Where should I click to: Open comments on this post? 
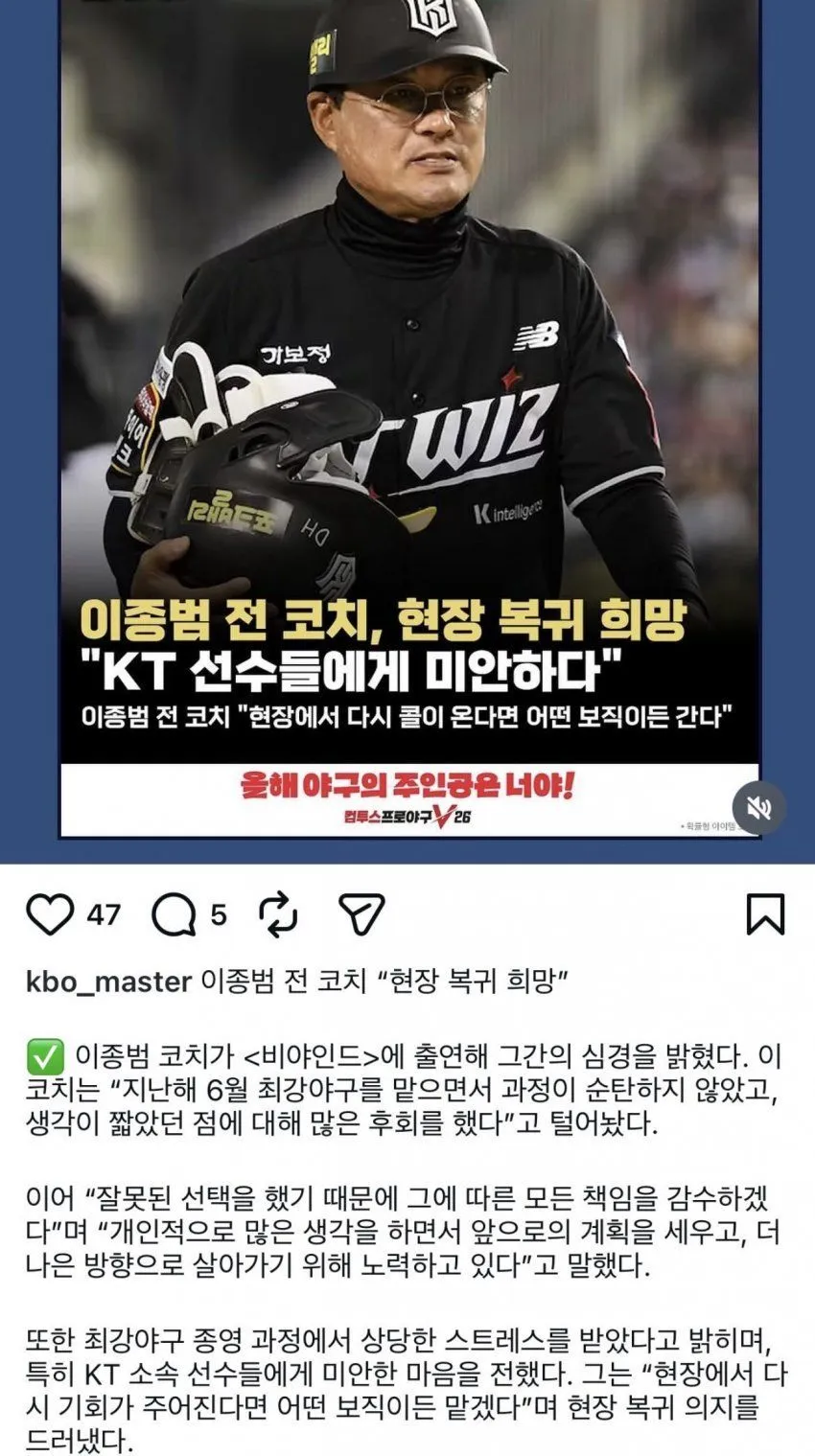pos(175,914)
